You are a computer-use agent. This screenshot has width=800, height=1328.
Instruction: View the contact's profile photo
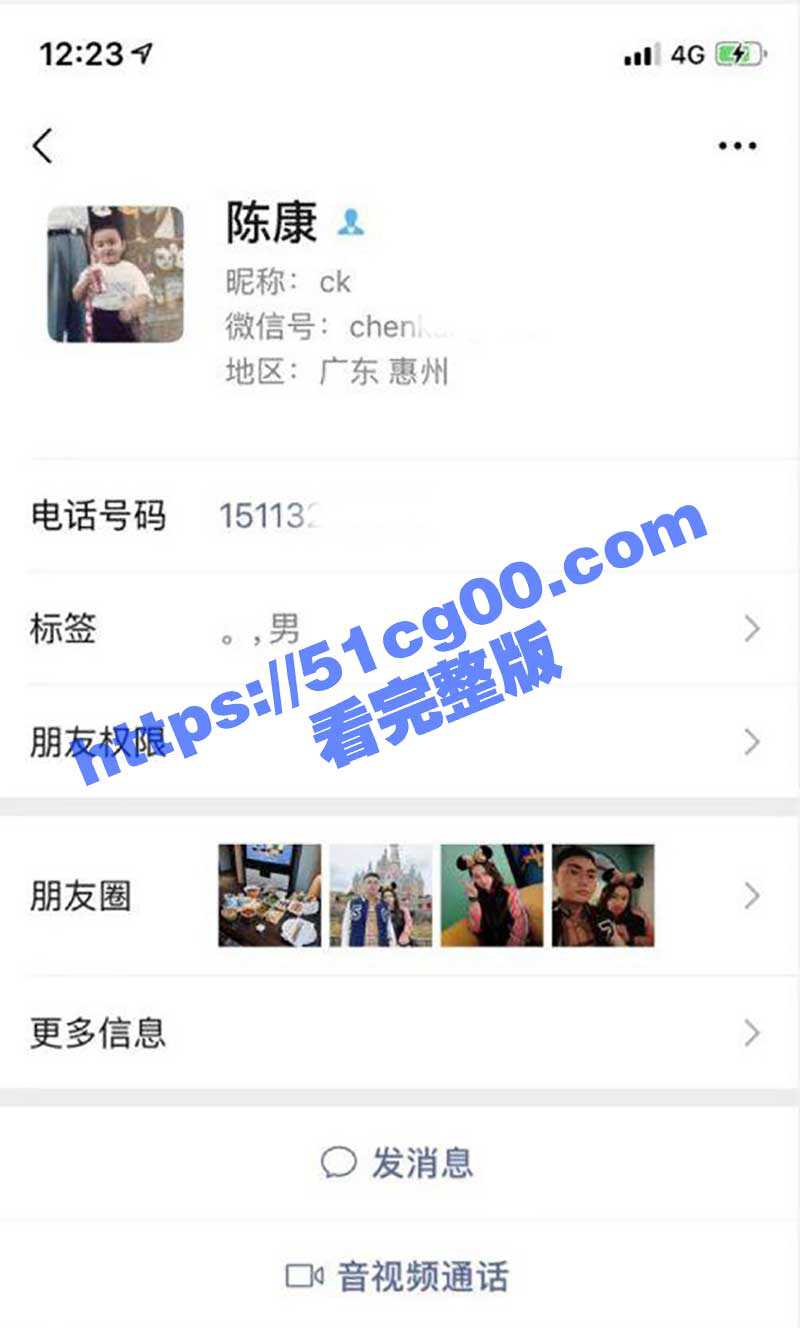tap(115, 274)
